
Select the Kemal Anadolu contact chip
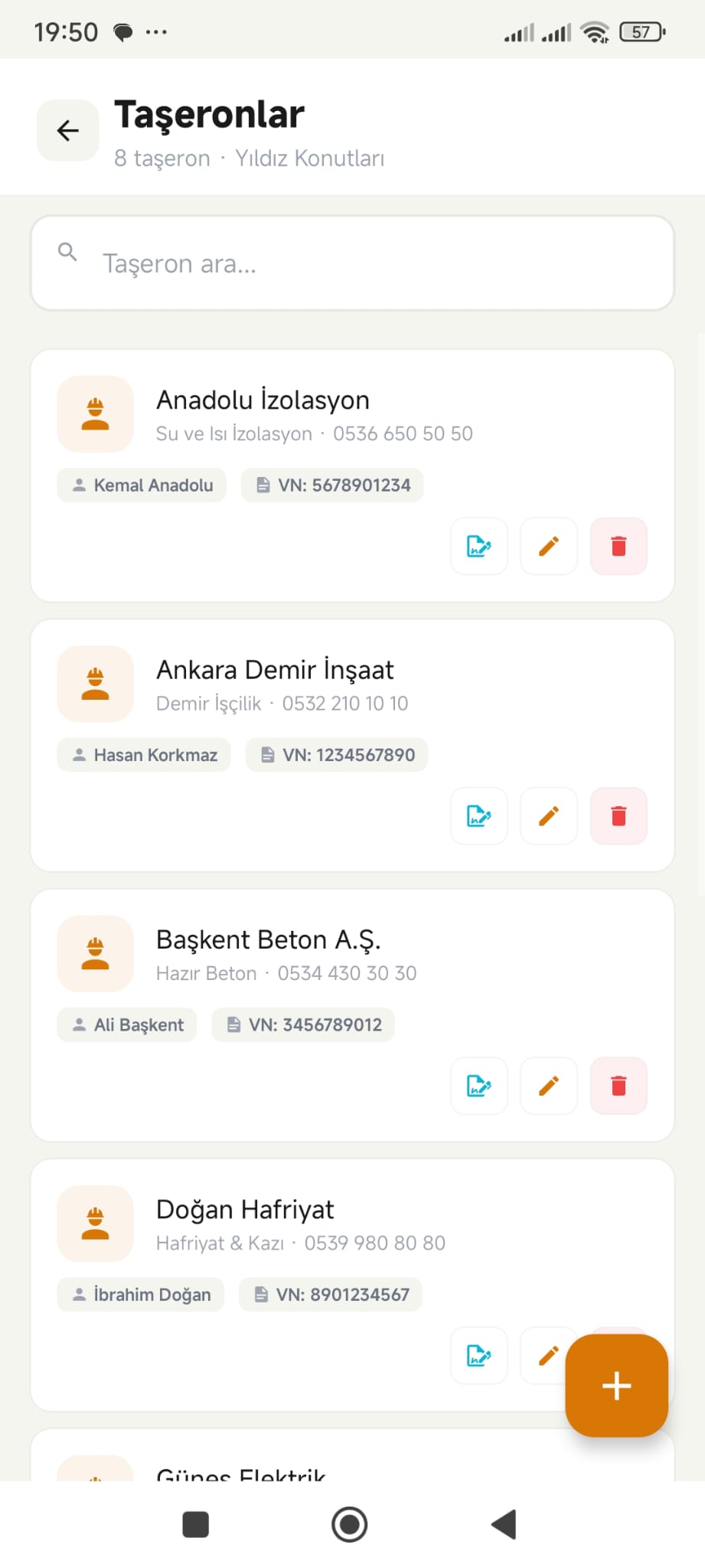coord(141,485)
